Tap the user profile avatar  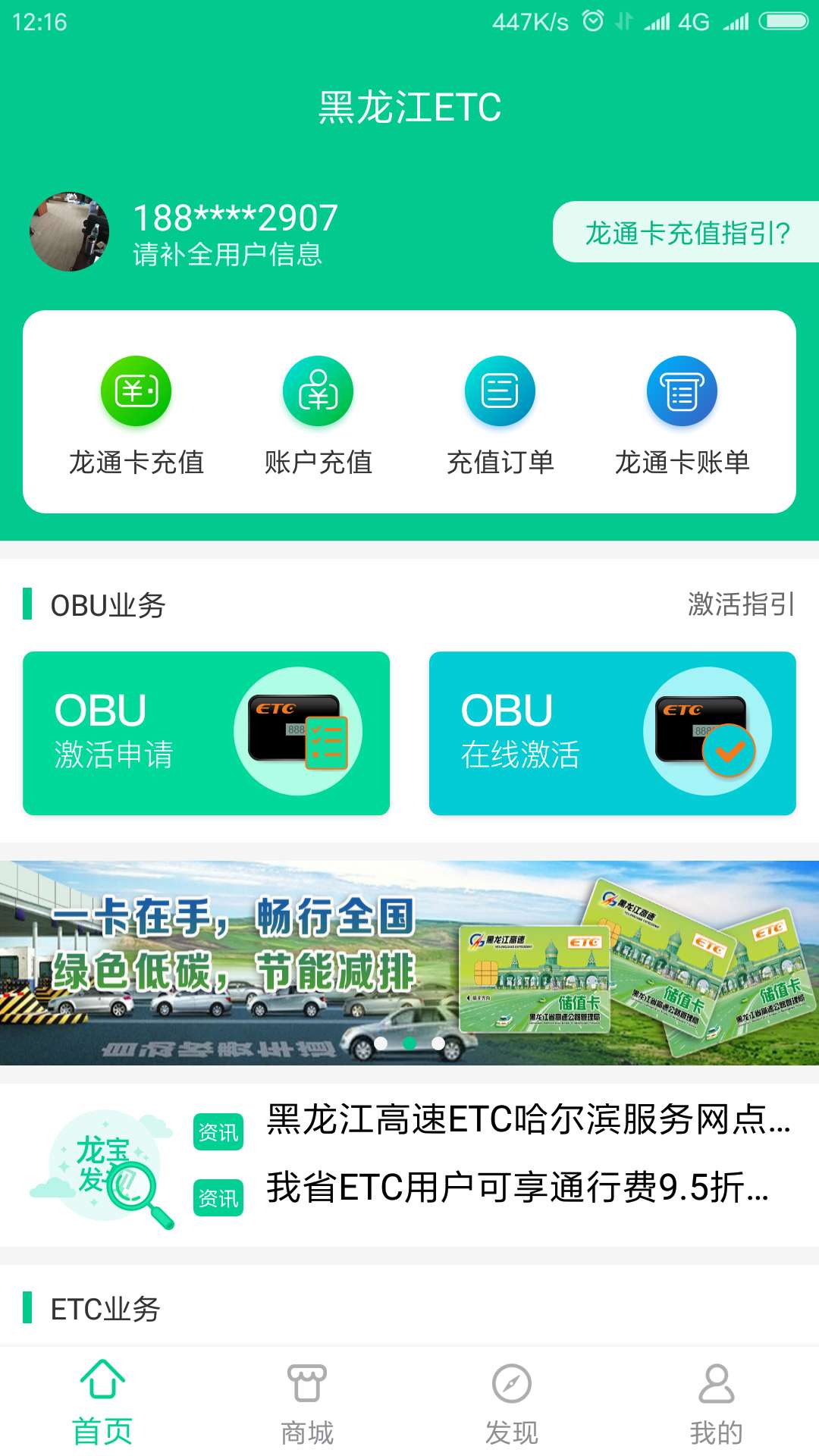pos(69,231)
